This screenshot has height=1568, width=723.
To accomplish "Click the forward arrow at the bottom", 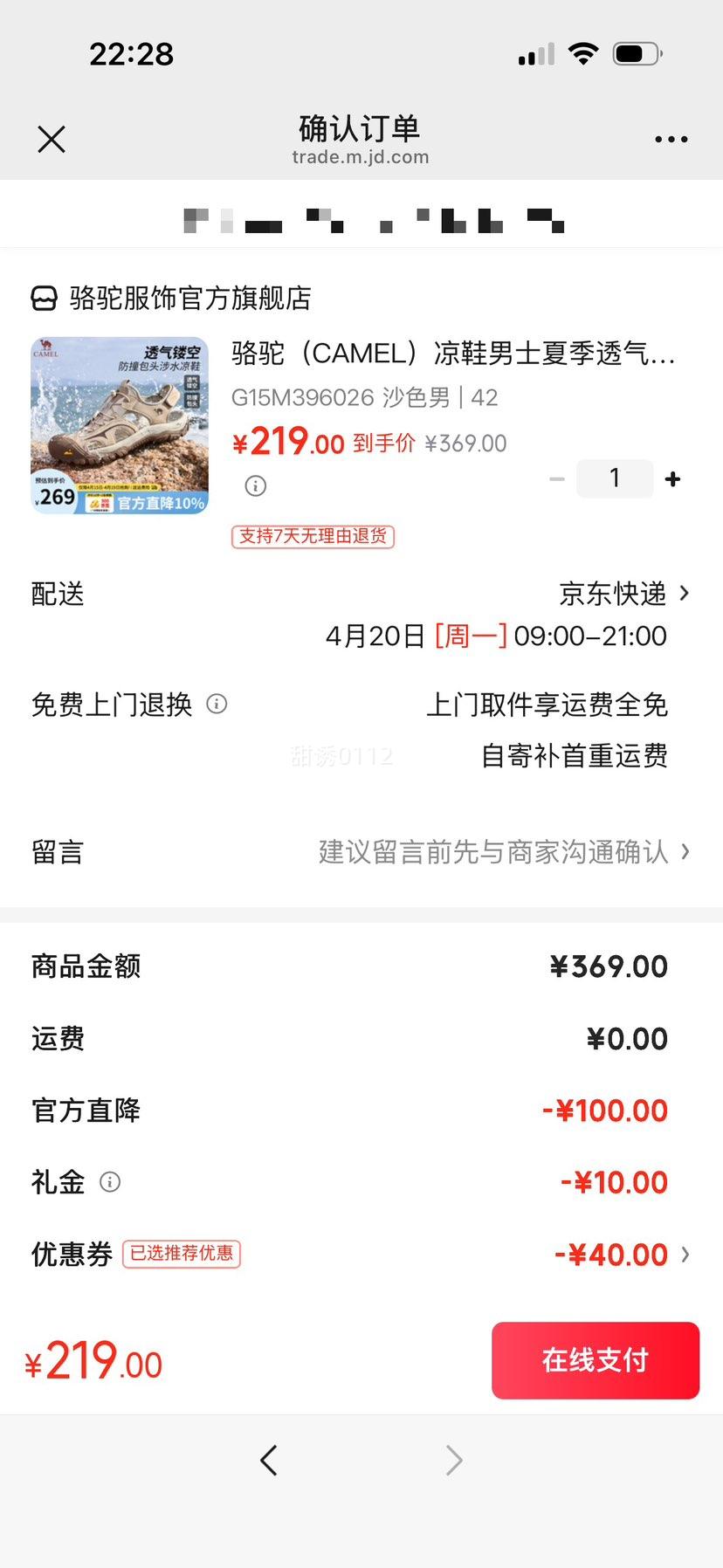I will point(453,1460).
